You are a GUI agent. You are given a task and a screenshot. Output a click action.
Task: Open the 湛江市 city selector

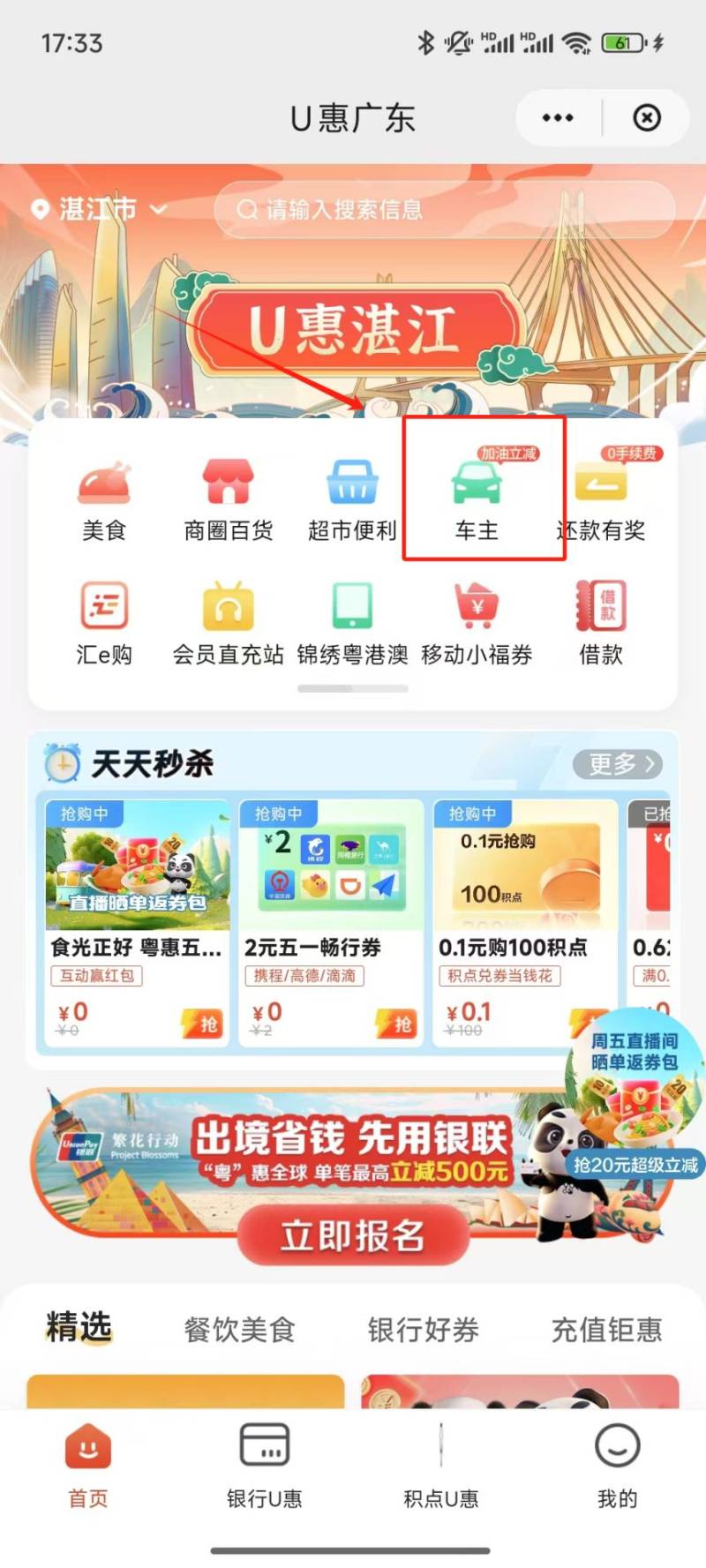pos(99,209)
